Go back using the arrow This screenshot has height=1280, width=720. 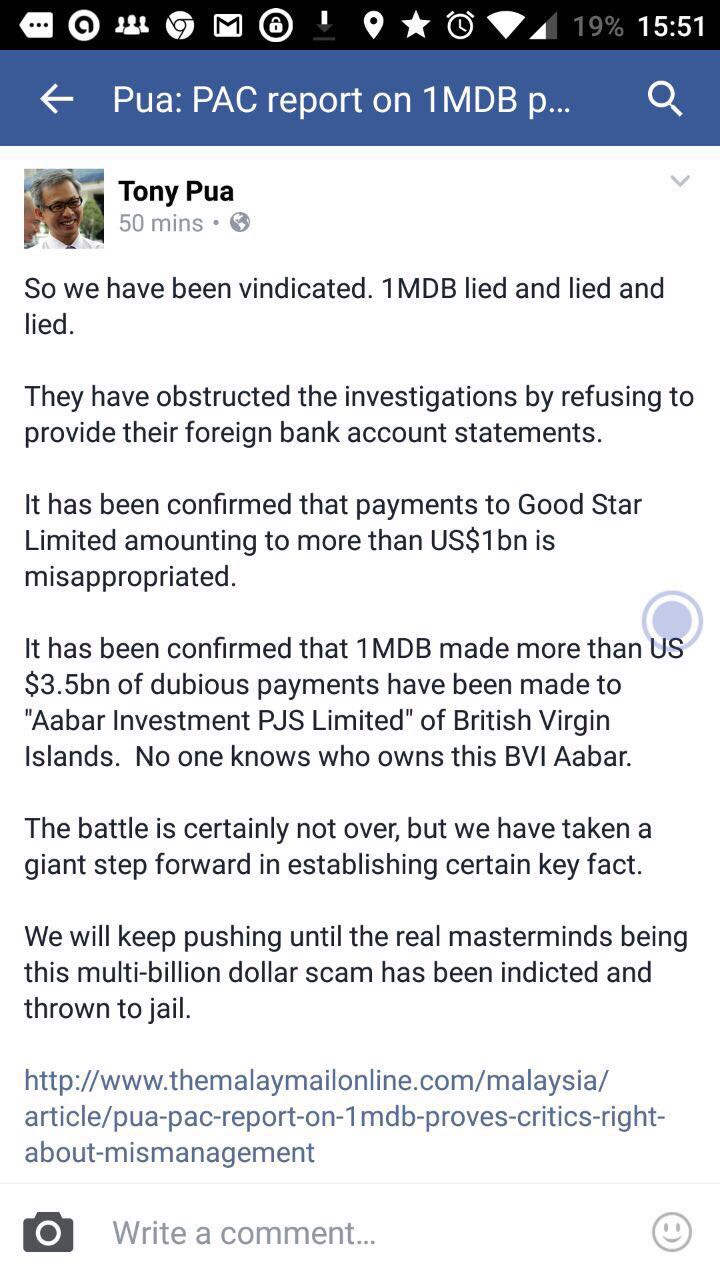pos(56,98)
